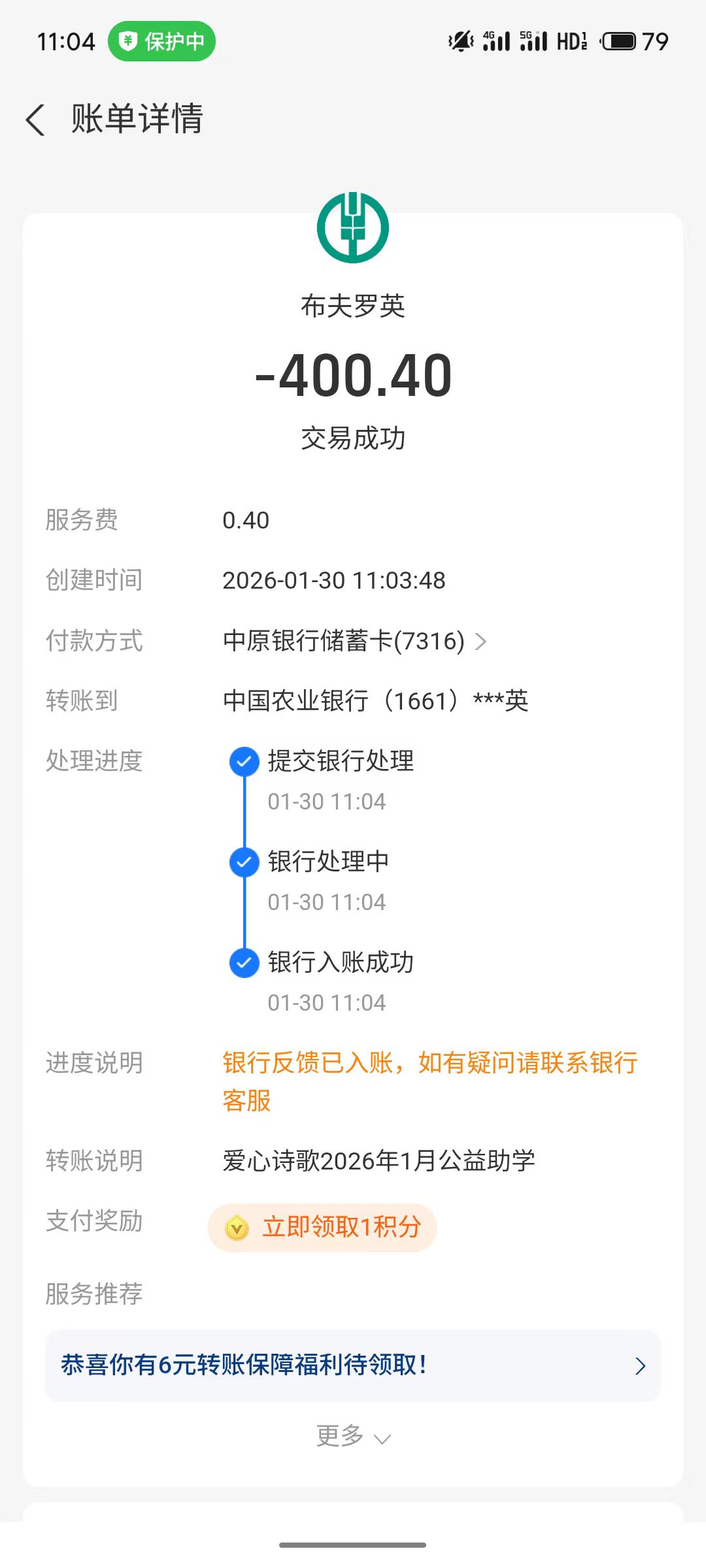Image resolution: width=706 pixels, height=1568 pixels.
Task: Expand 更多 details
Action: [x=353, y=1436]
